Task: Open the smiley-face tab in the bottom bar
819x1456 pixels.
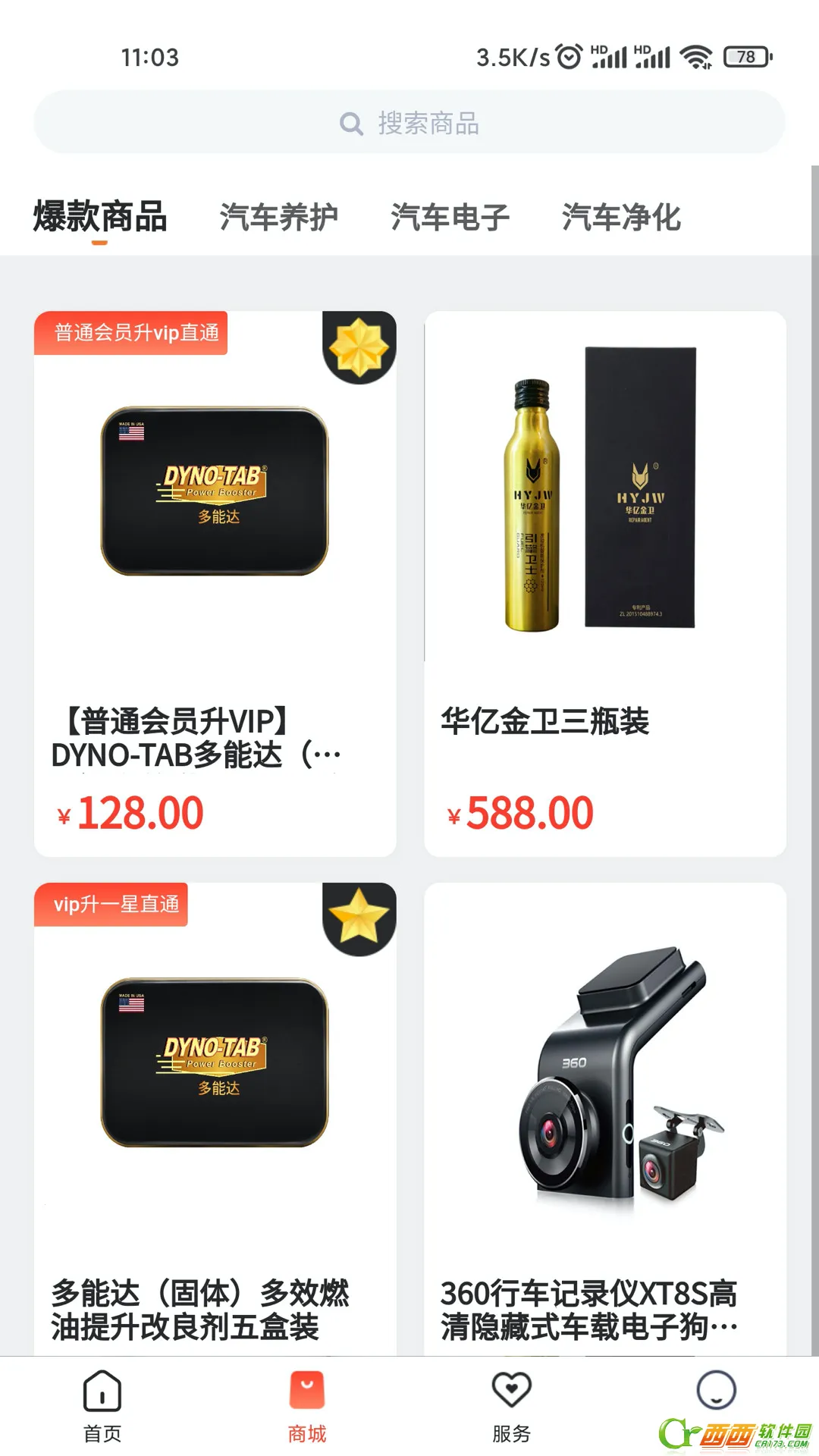Action: (716, 1392)
